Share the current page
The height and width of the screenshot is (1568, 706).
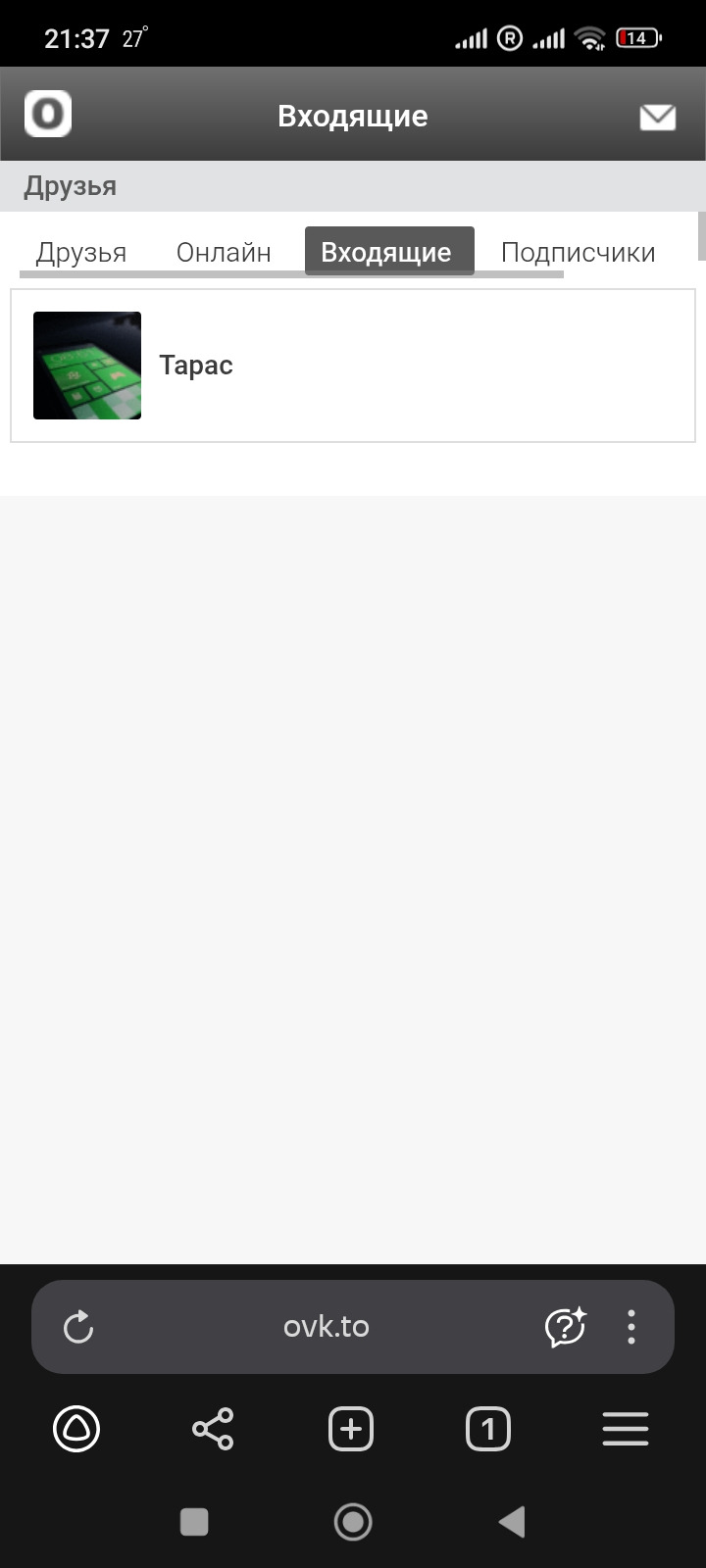(213, 1429)
